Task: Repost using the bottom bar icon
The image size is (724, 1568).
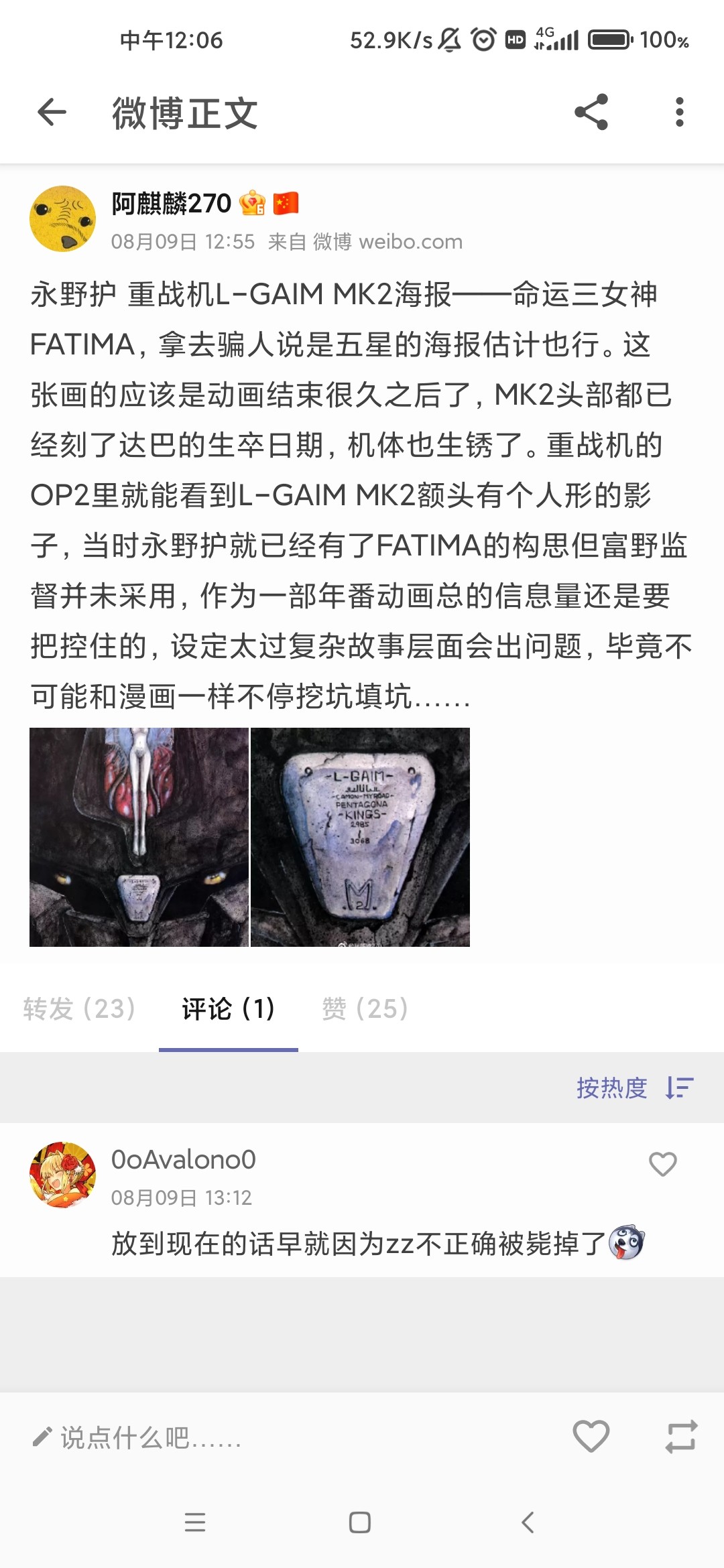Action: [x=681, y=1437]
